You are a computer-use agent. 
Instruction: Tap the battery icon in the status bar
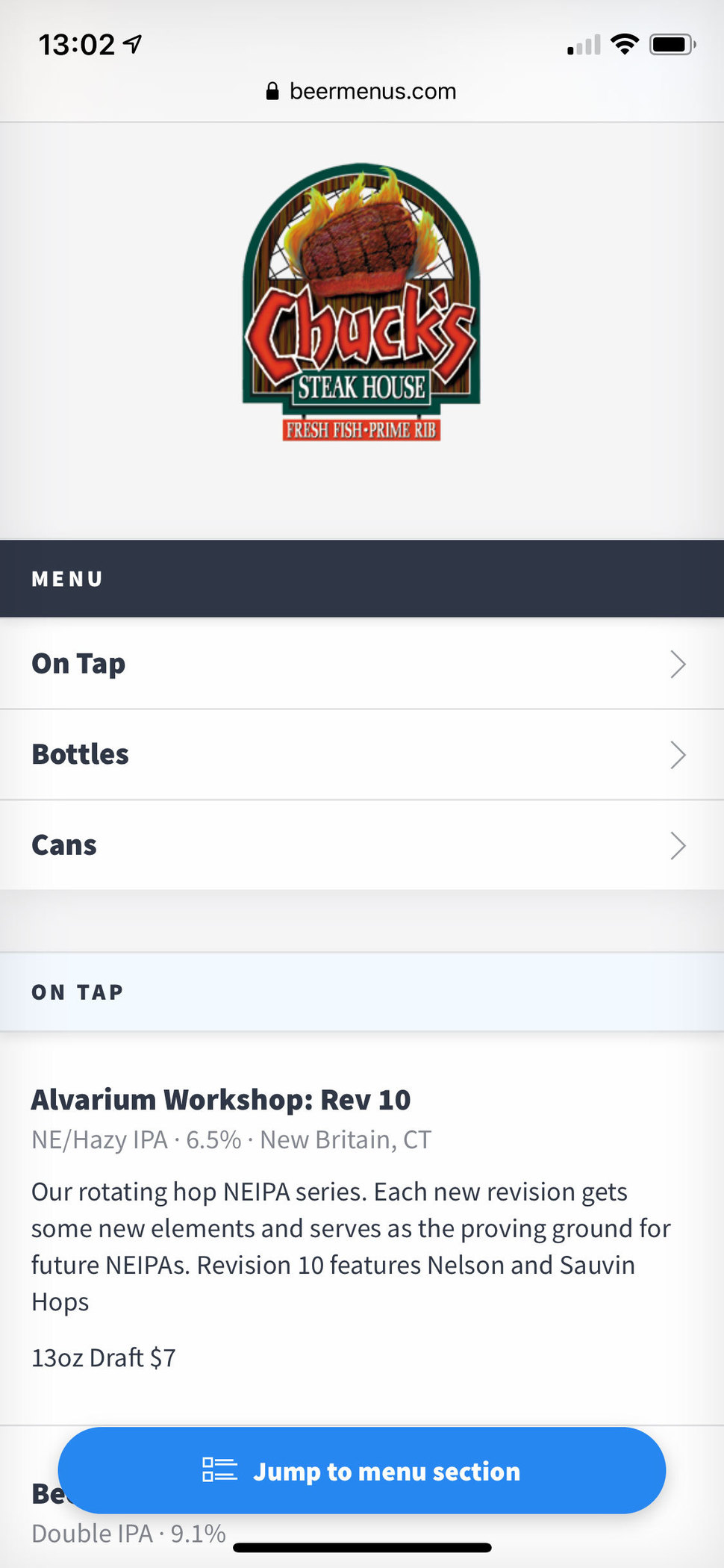point(671,44)
